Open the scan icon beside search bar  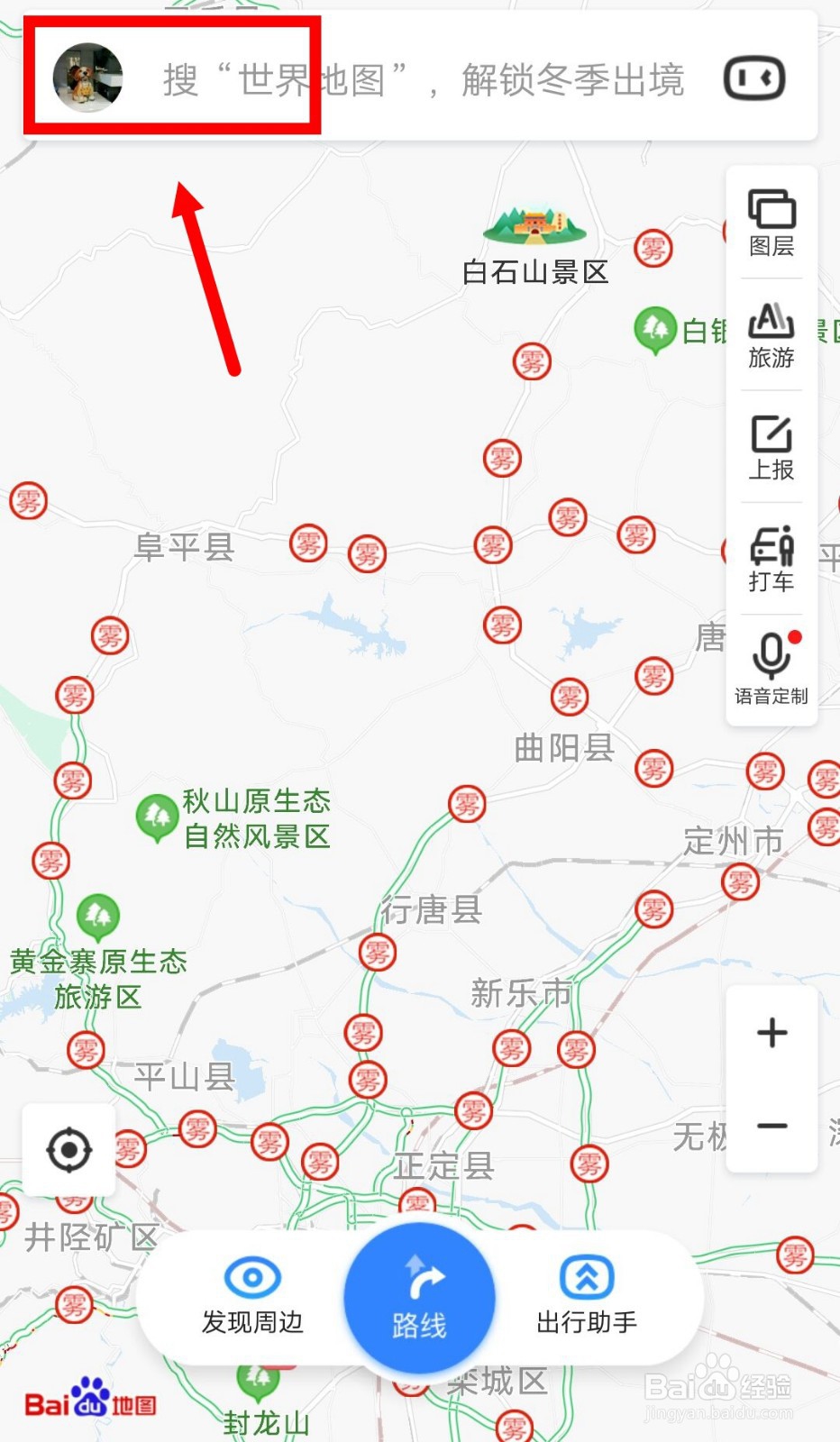point(754,79)
